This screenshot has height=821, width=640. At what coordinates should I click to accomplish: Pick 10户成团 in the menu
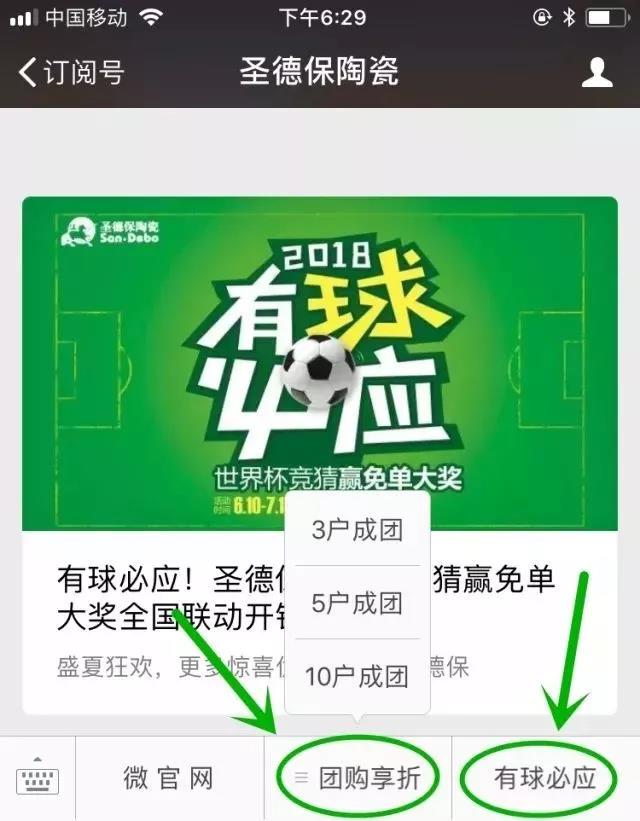tap(357, 676)
